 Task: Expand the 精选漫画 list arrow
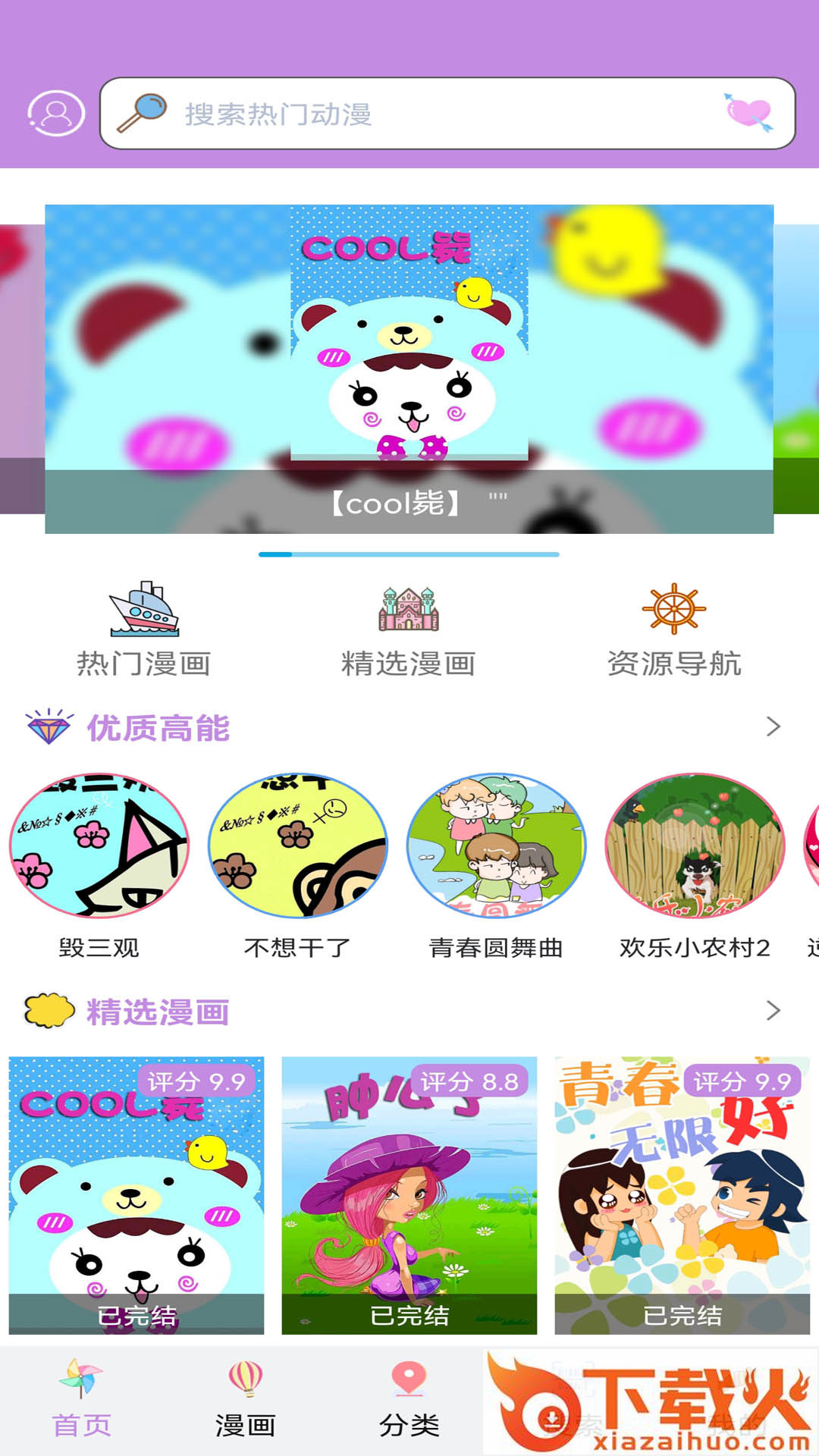[773, 1010]
